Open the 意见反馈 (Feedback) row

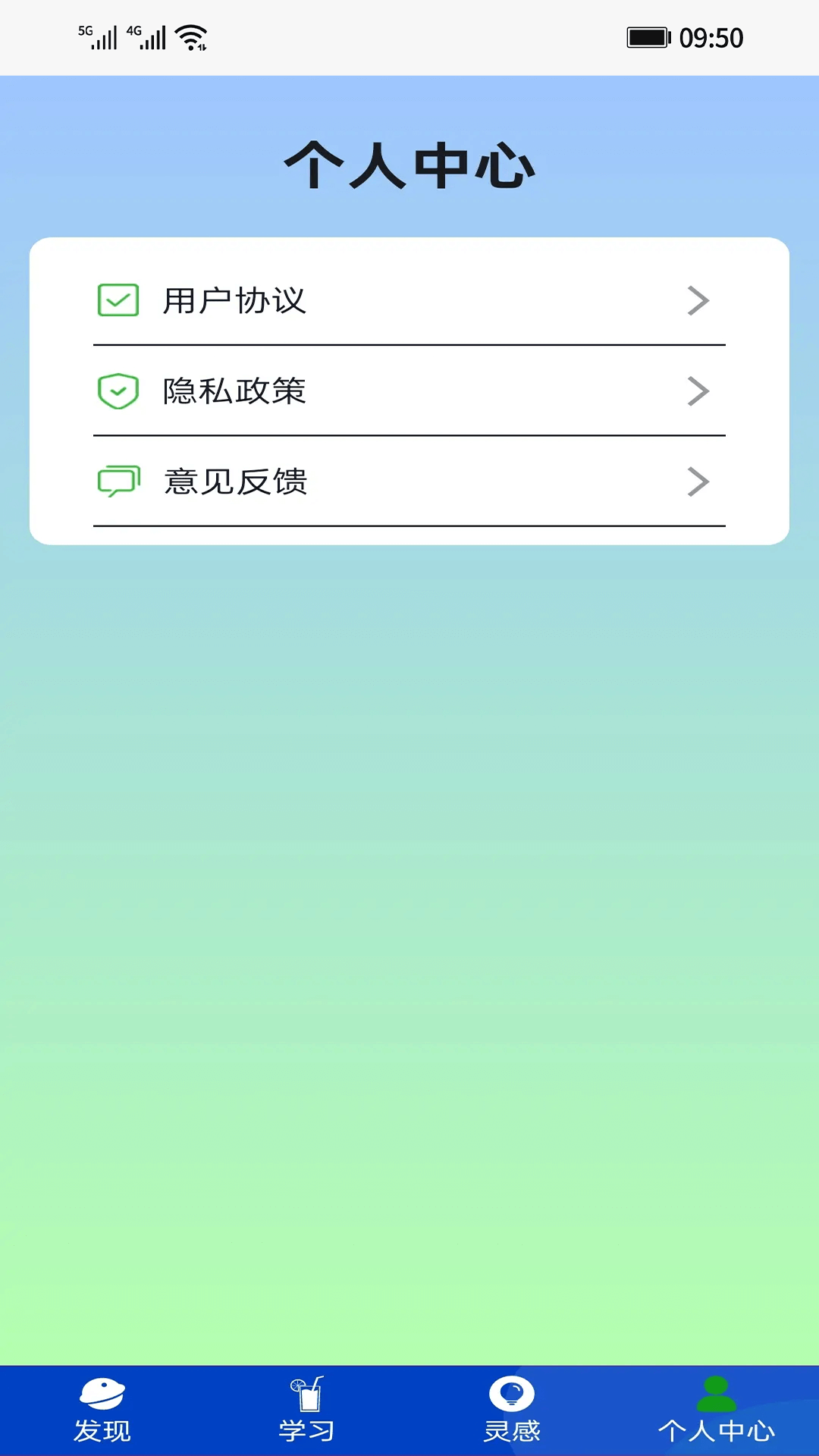tap(408, 482)
